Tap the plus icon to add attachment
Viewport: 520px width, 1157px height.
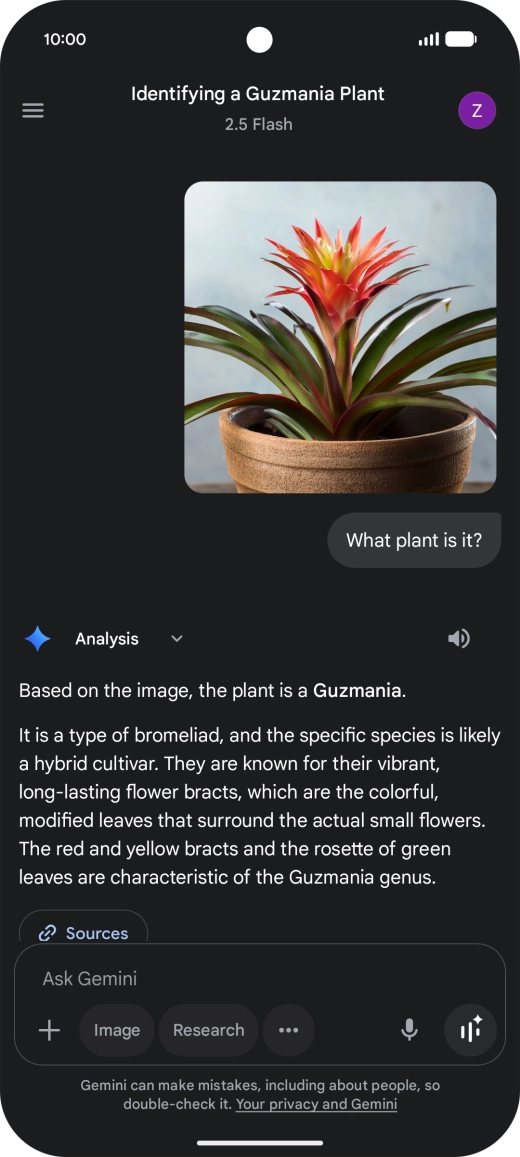pyautogui.click(x=49, y=1030)
